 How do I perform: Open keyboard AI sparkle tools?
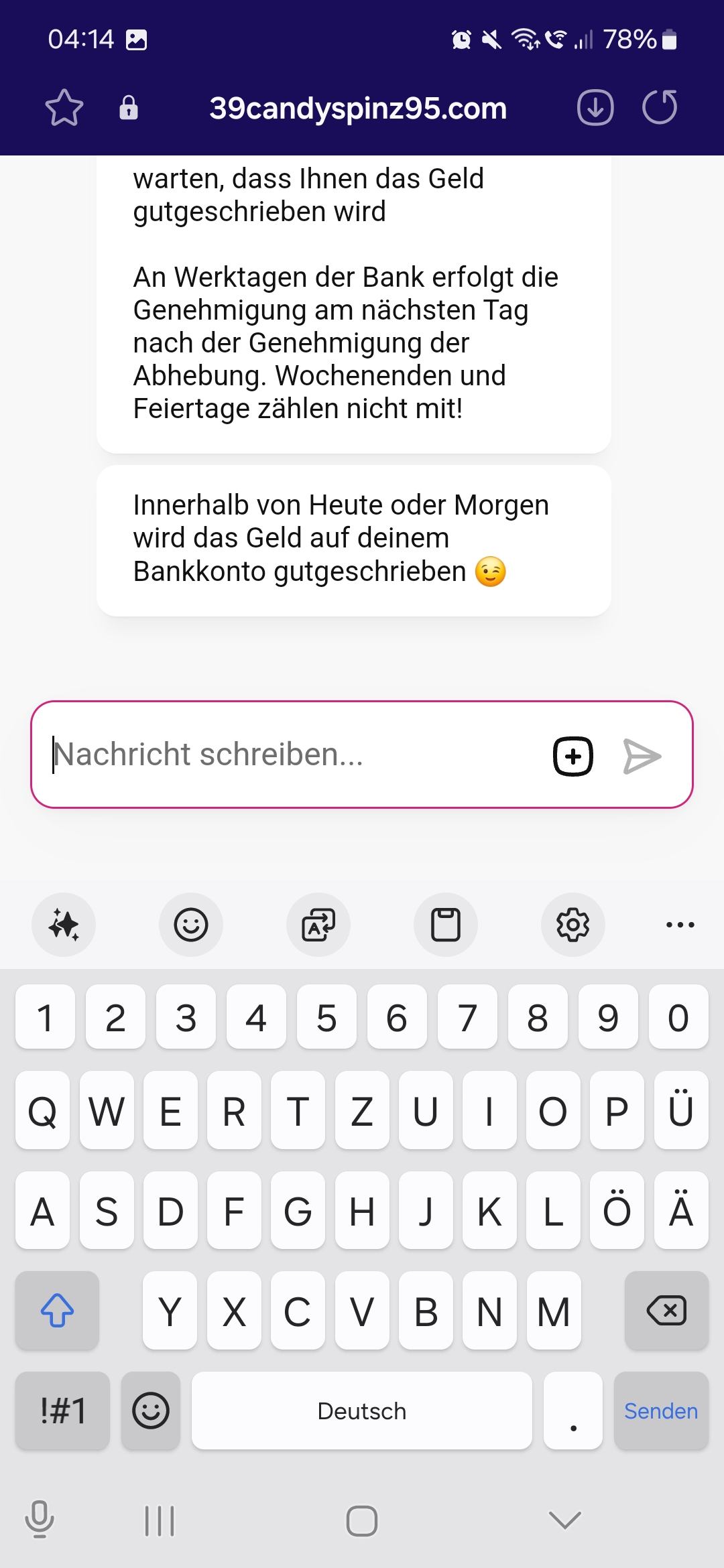pyautogui.click(x=64, y=925)
